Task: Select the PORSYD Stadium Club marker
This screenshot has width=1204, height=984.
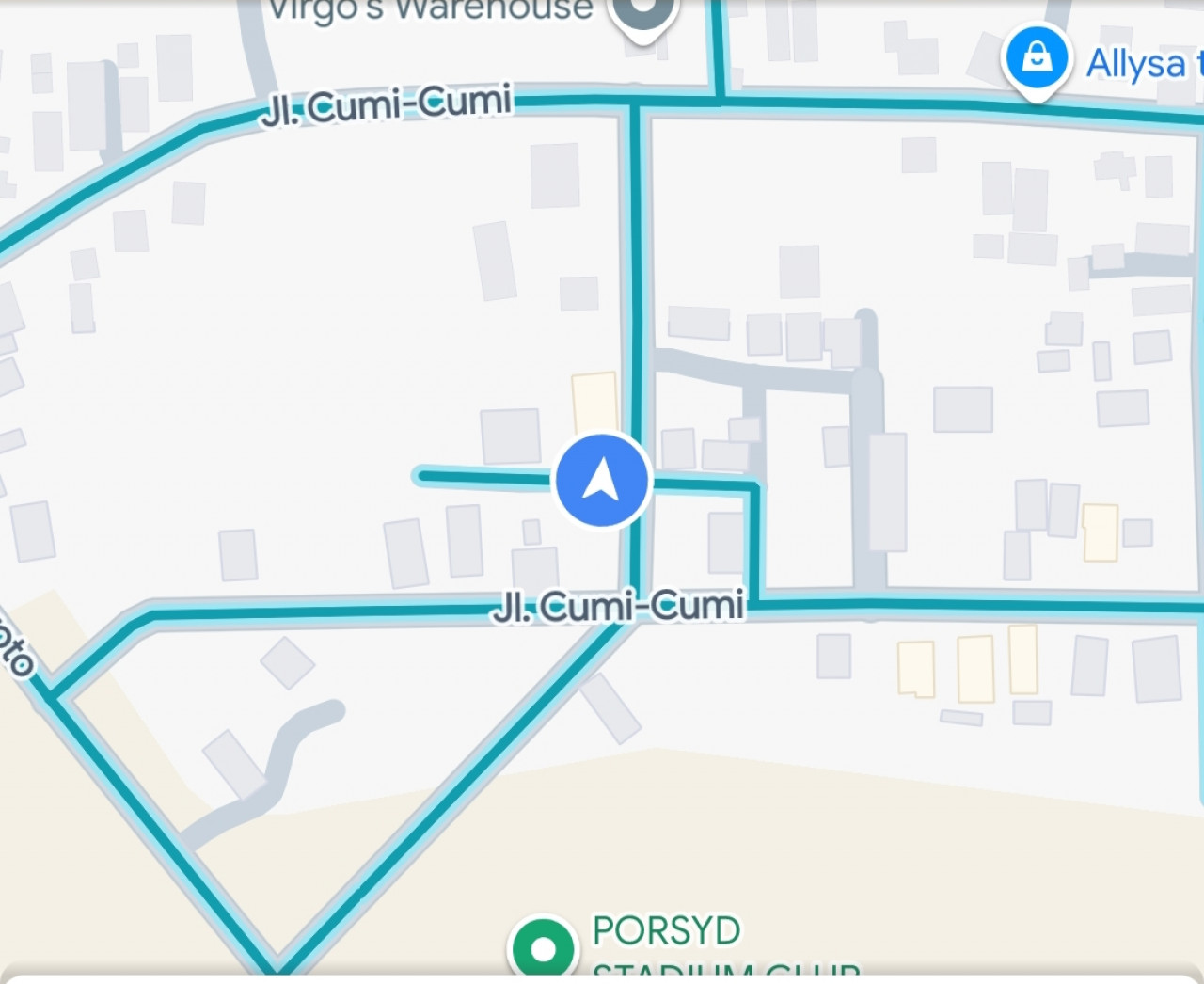Action: click(544, 948)
